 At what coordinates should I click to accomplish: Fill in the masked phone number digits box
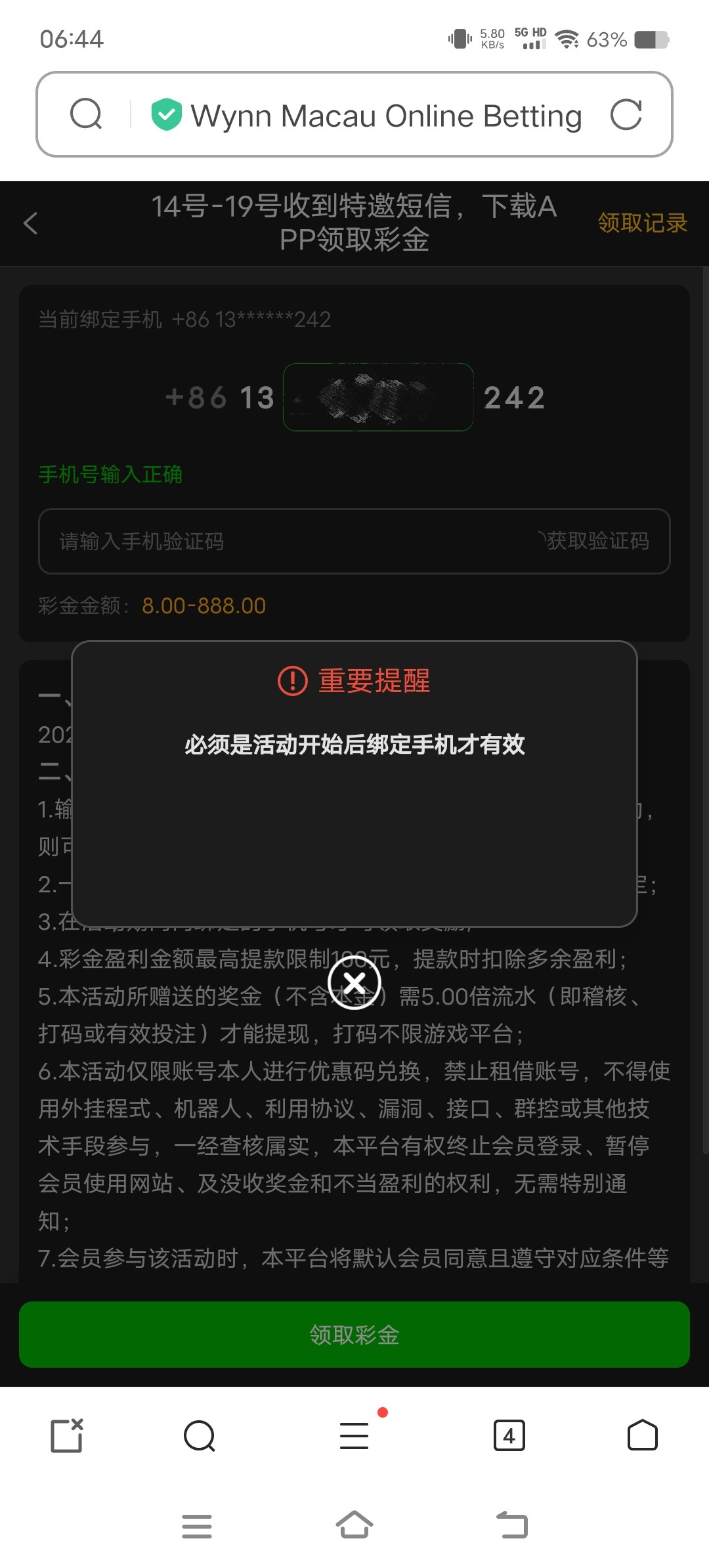click(378, 397)
